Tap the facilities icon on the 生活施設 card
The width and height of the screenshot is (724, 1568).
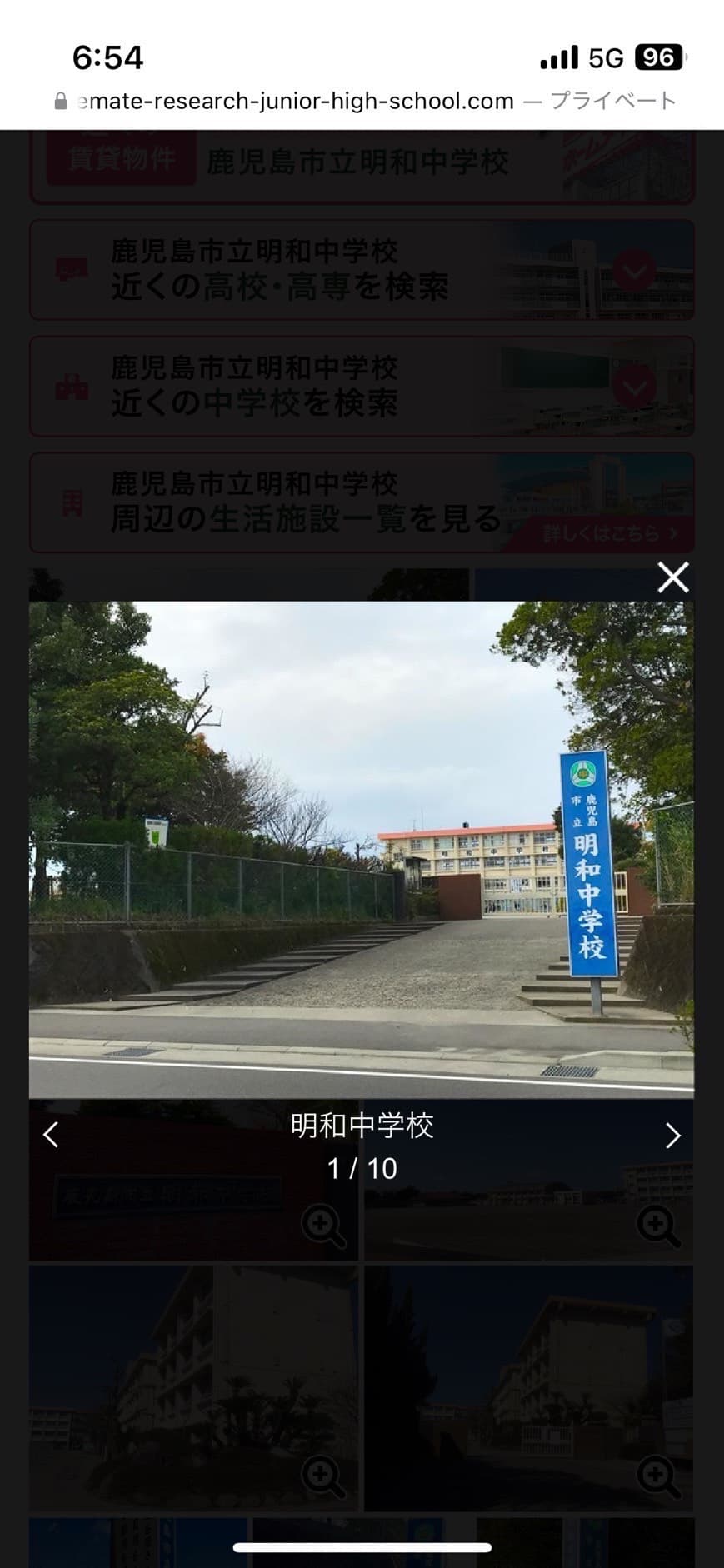(70, 502)
